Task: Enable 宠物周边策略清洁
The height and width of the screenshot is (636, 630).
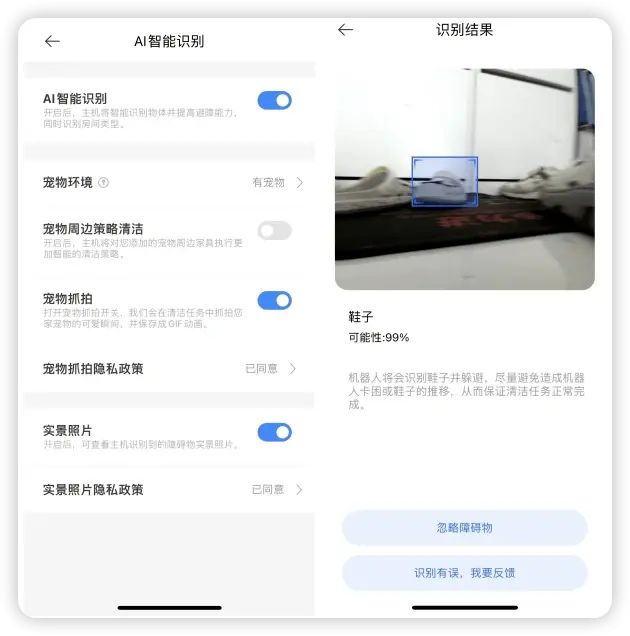Action: tap(274, 231)
